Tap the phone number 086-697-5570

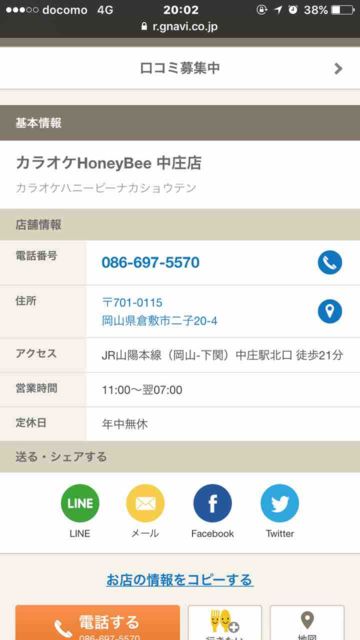[150, 262]
